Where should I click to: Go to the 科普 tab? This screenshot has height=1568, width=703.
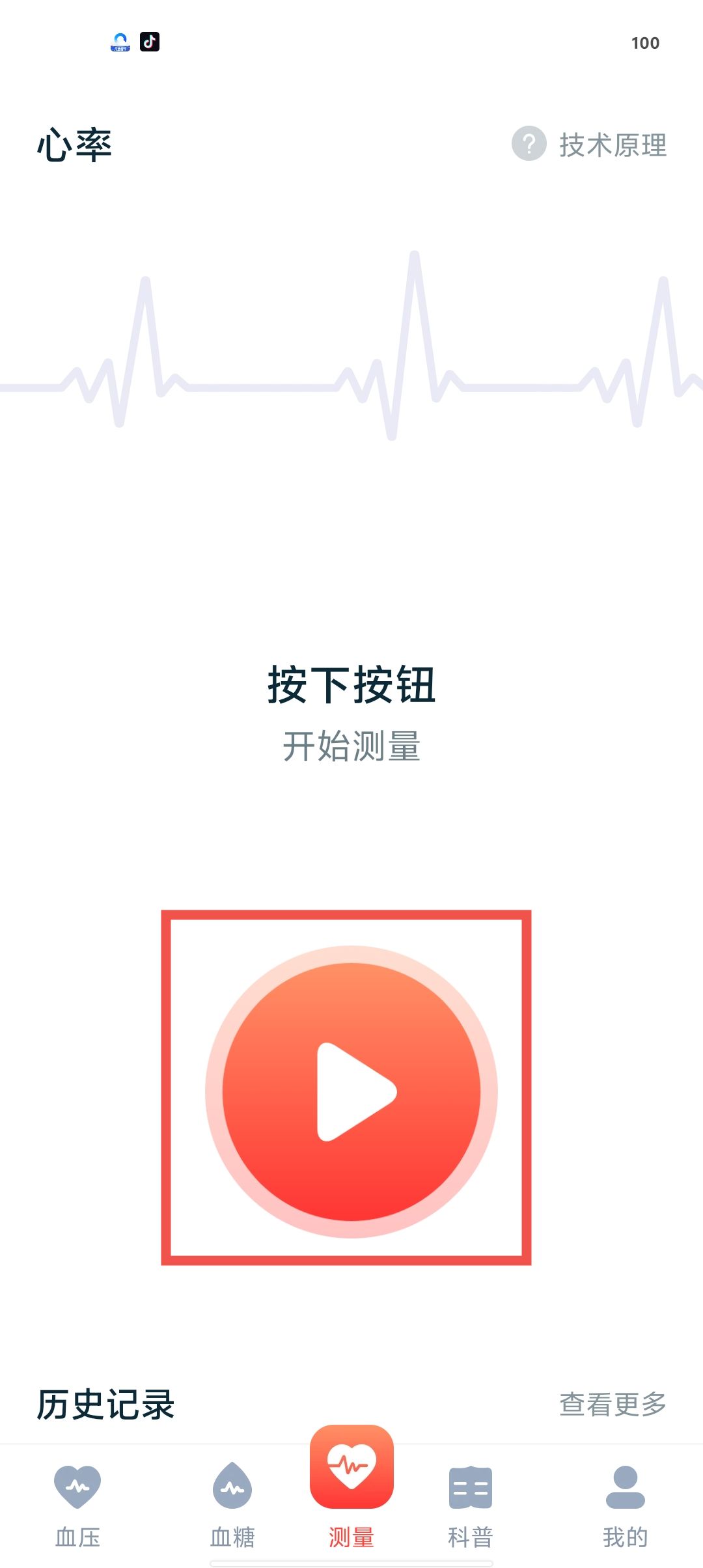pyautogui.click(x=470, y=1505)
